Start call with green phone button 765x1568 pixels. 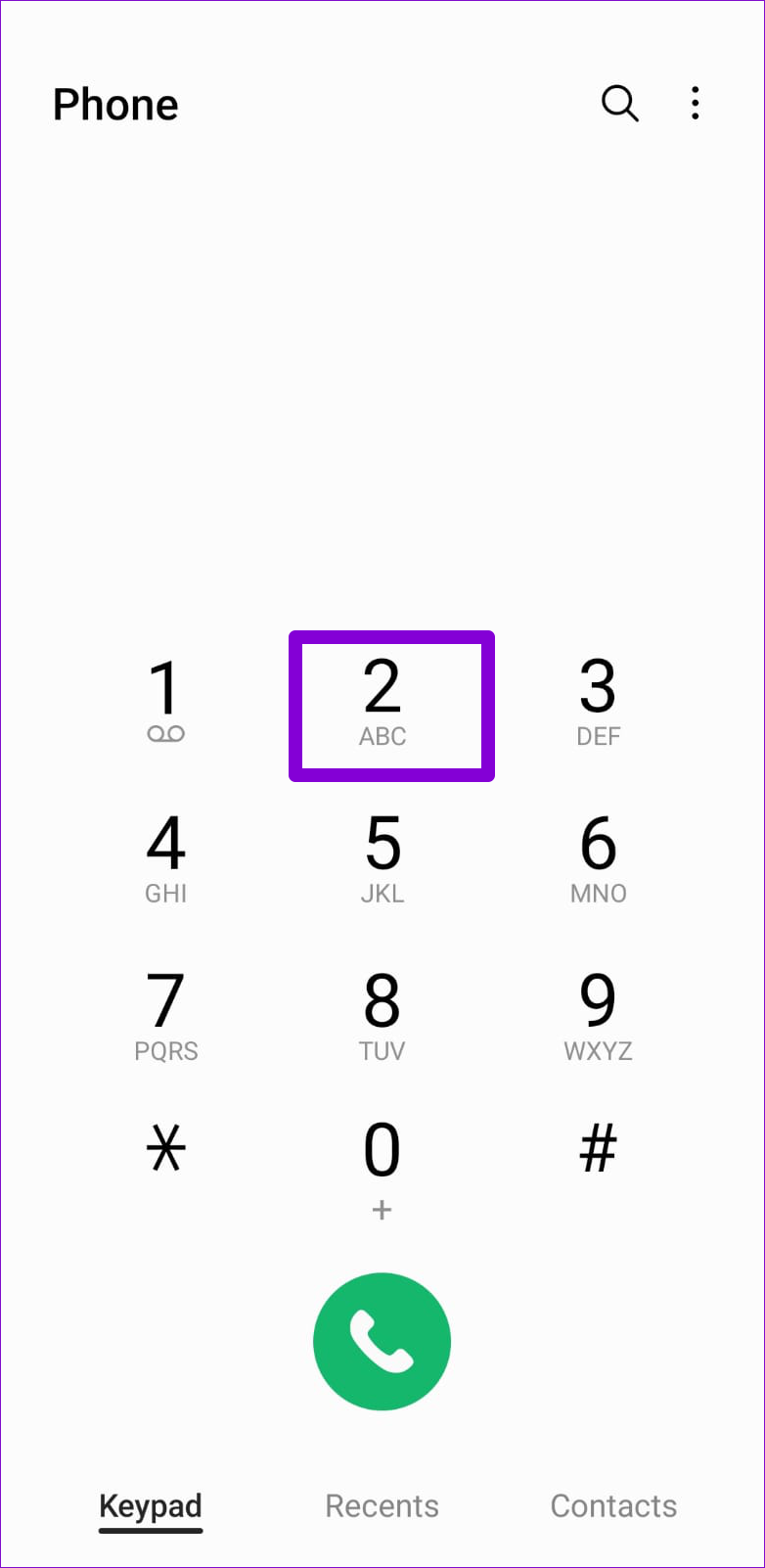click(382, 1341)
